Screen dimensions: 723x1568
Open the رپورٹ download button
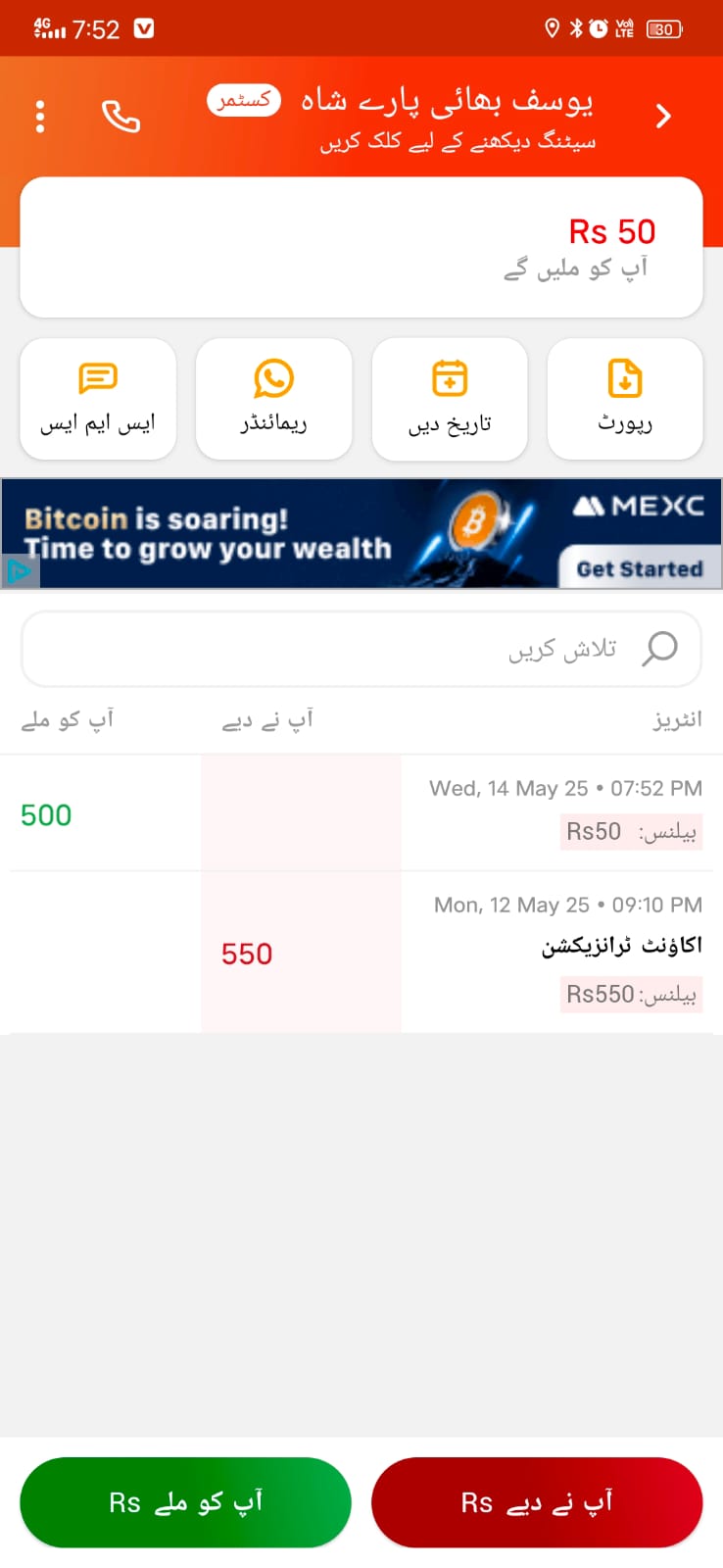(625, 399)
